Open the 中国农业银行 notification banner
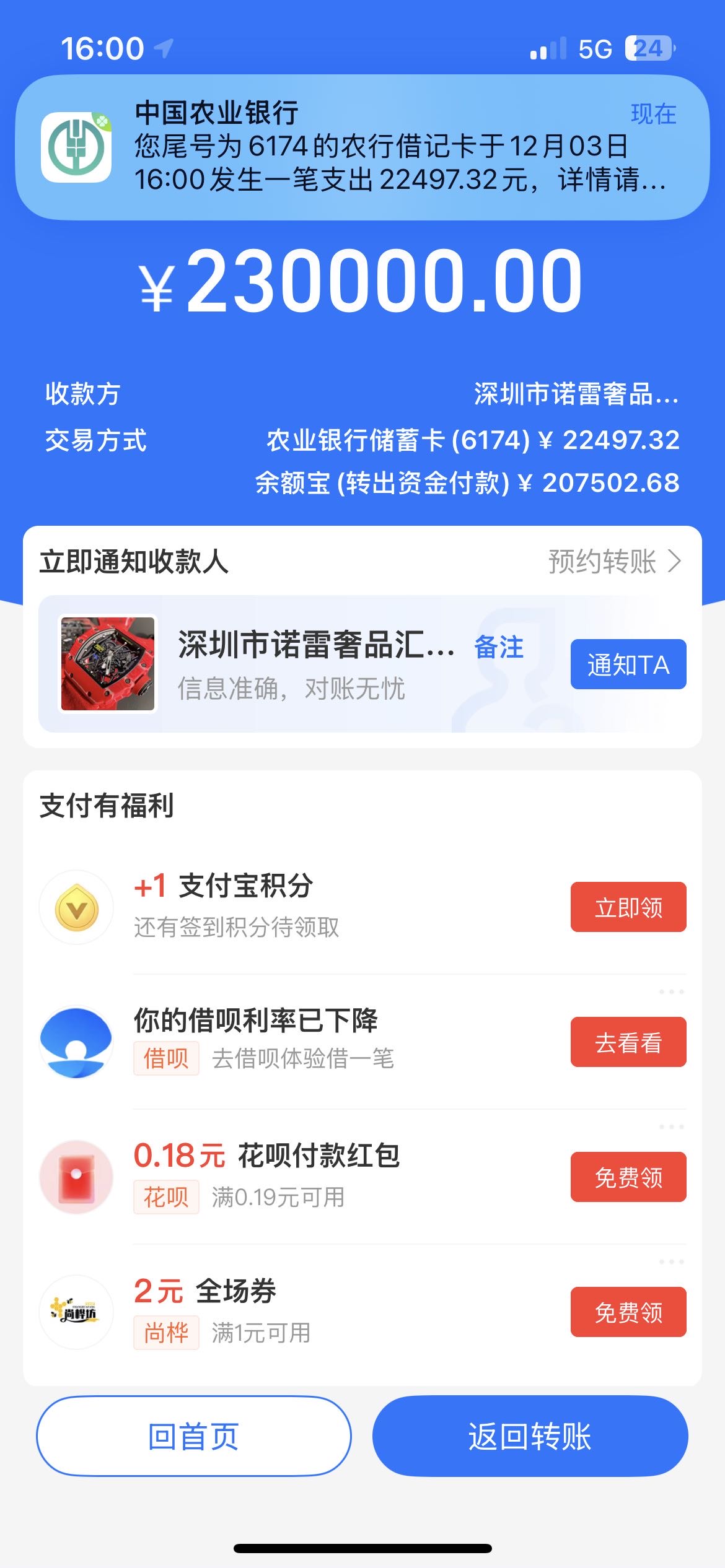This screenshot has width=725, height=1568. (x=362, y=147)
